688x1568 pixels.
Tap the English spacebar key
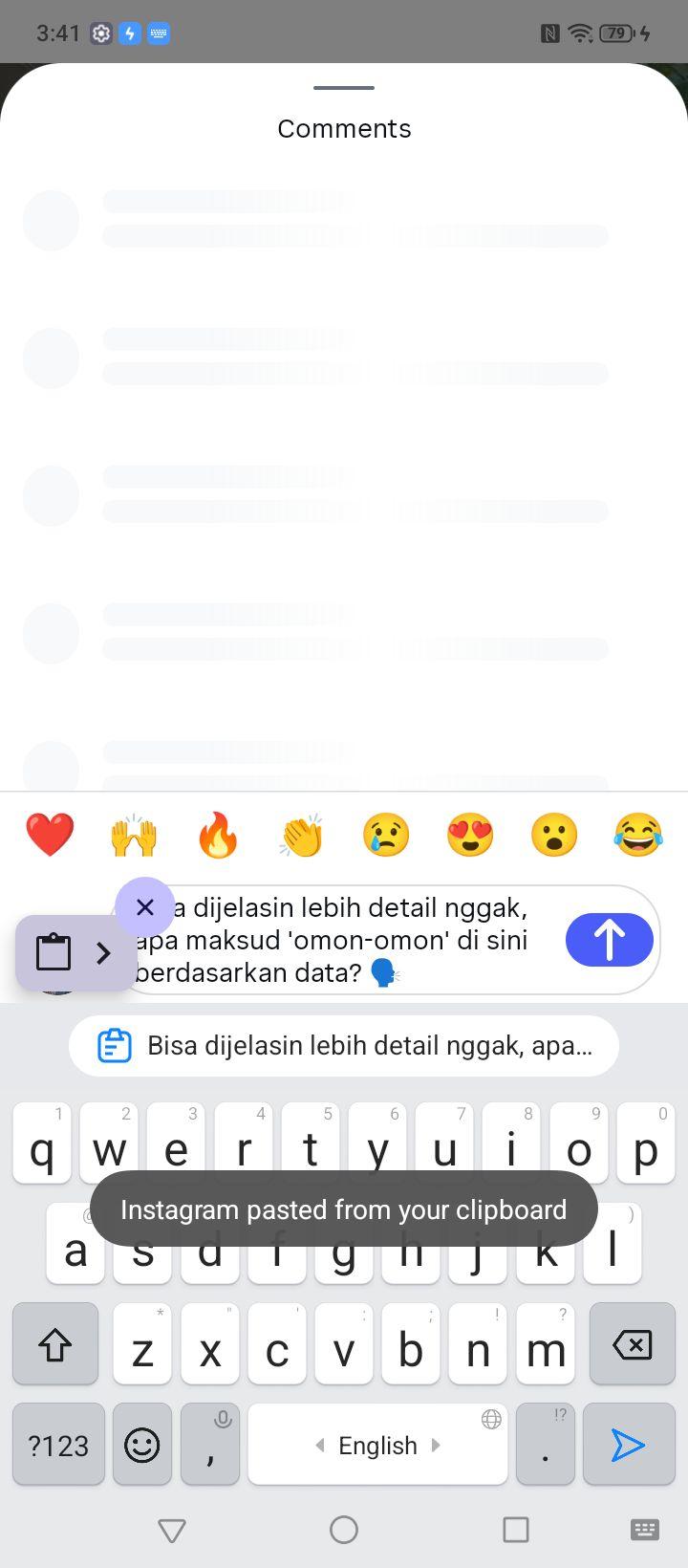coord(377,1444)
